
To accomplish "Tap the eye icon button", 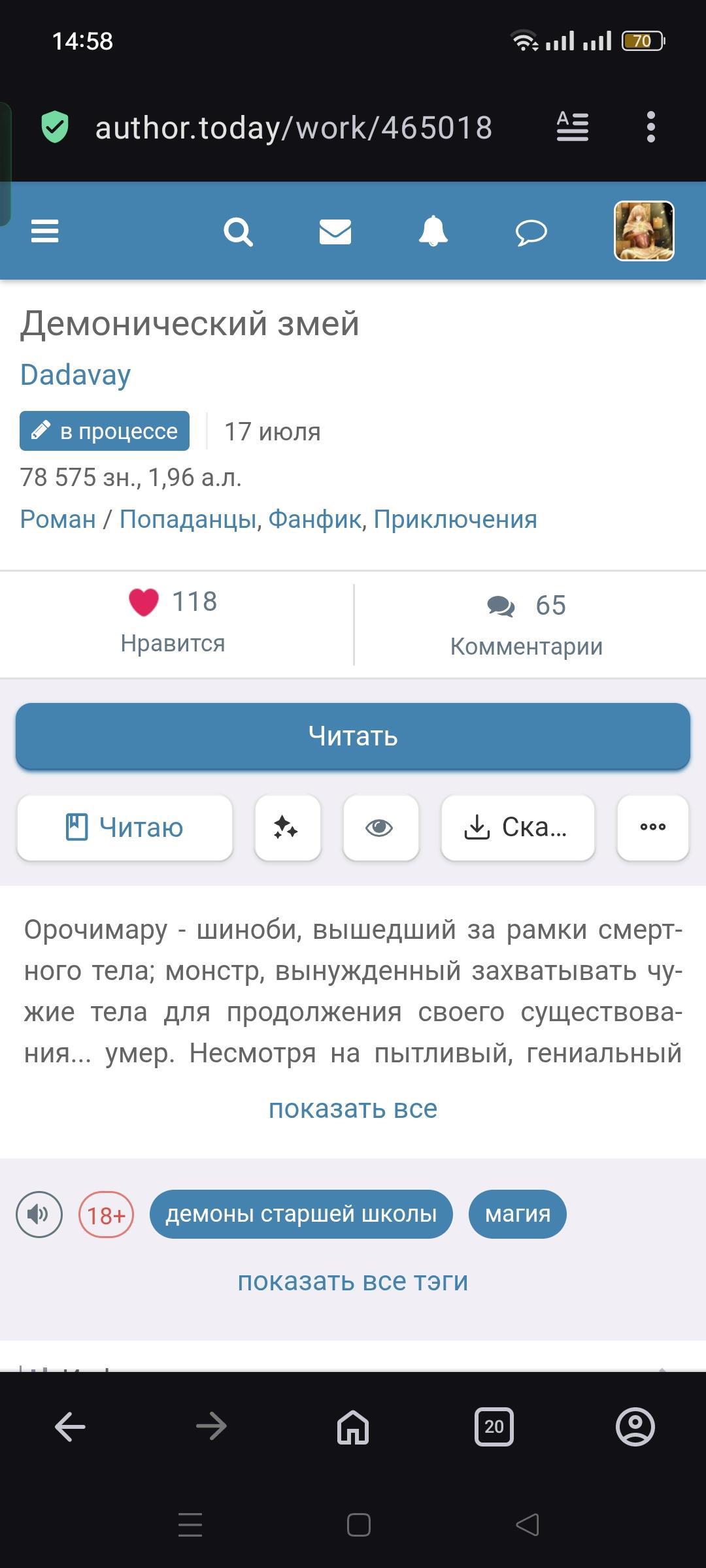I will (380, 828).
